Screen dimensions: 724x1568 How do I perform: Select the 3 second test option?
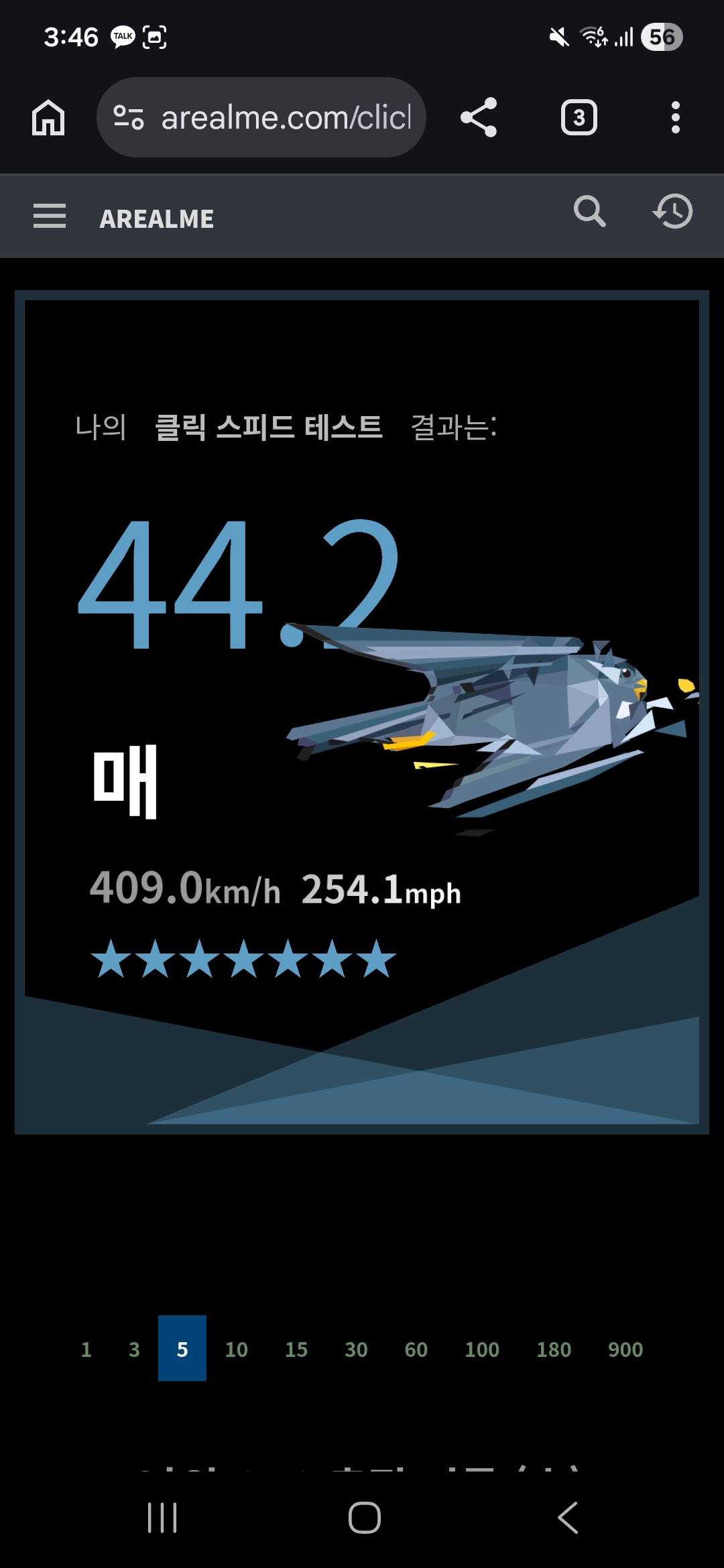(x=134, y=1349)
